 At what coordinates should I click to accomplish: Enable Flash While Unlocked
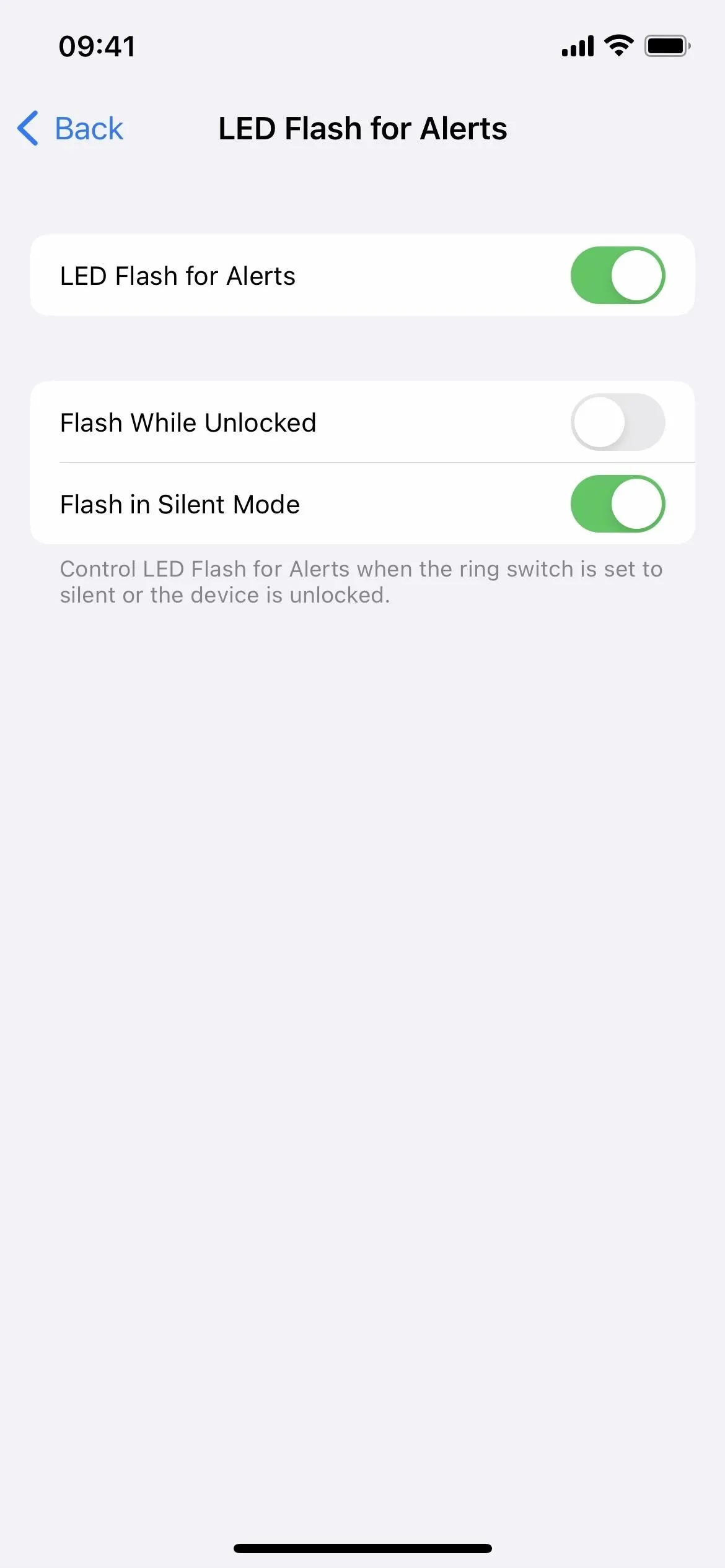click(x=618, y=422)
